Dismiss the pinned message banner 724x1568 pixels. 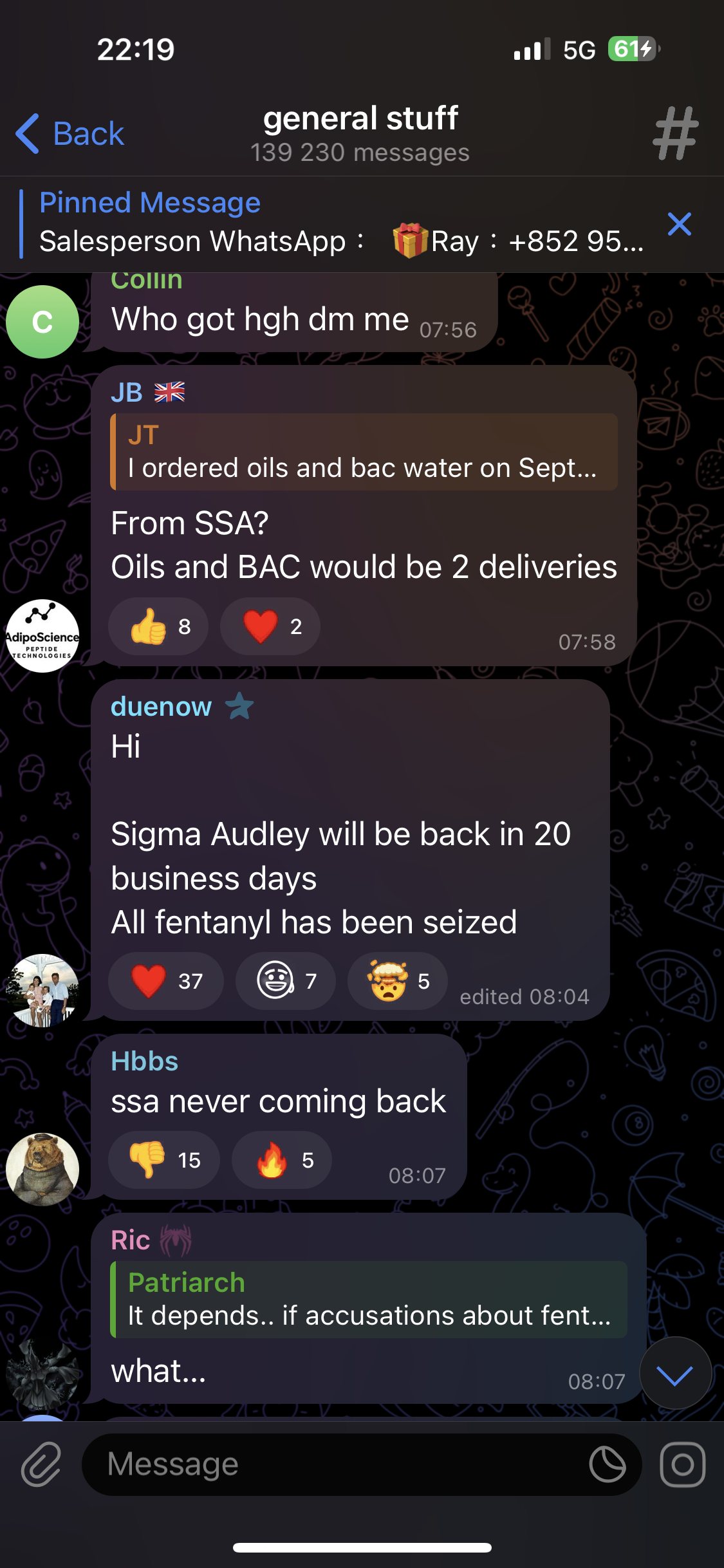(679, 224)
